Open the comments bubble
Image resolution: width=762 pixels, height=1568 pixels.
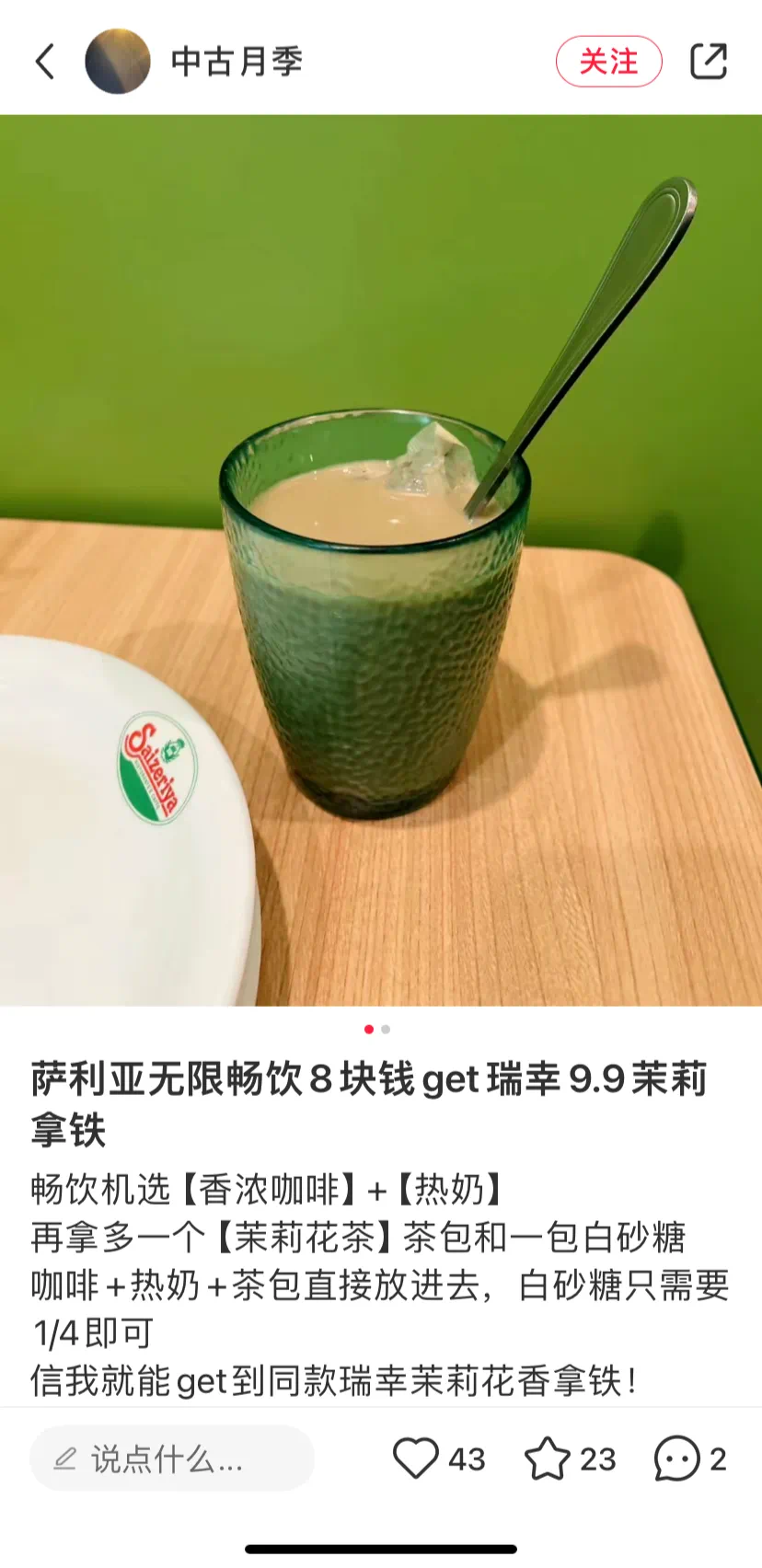point(677,1458)
